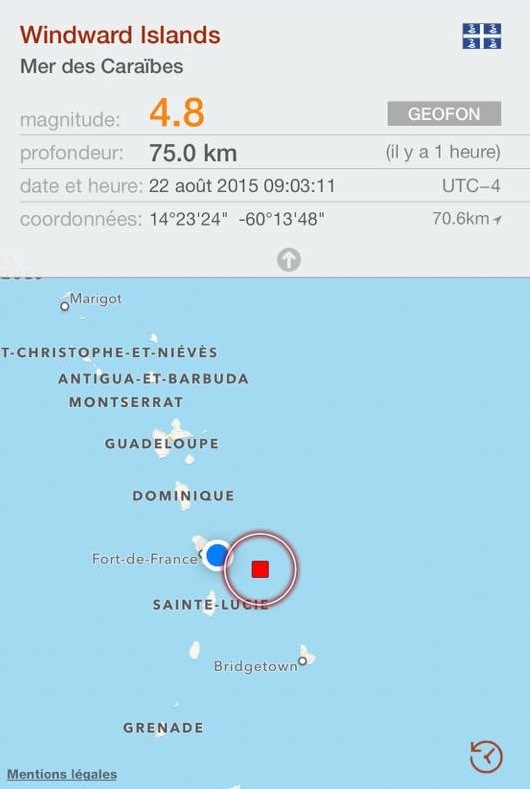Select the red earthquake epicenter marker
530x789 pixels.
click(260, 569)
